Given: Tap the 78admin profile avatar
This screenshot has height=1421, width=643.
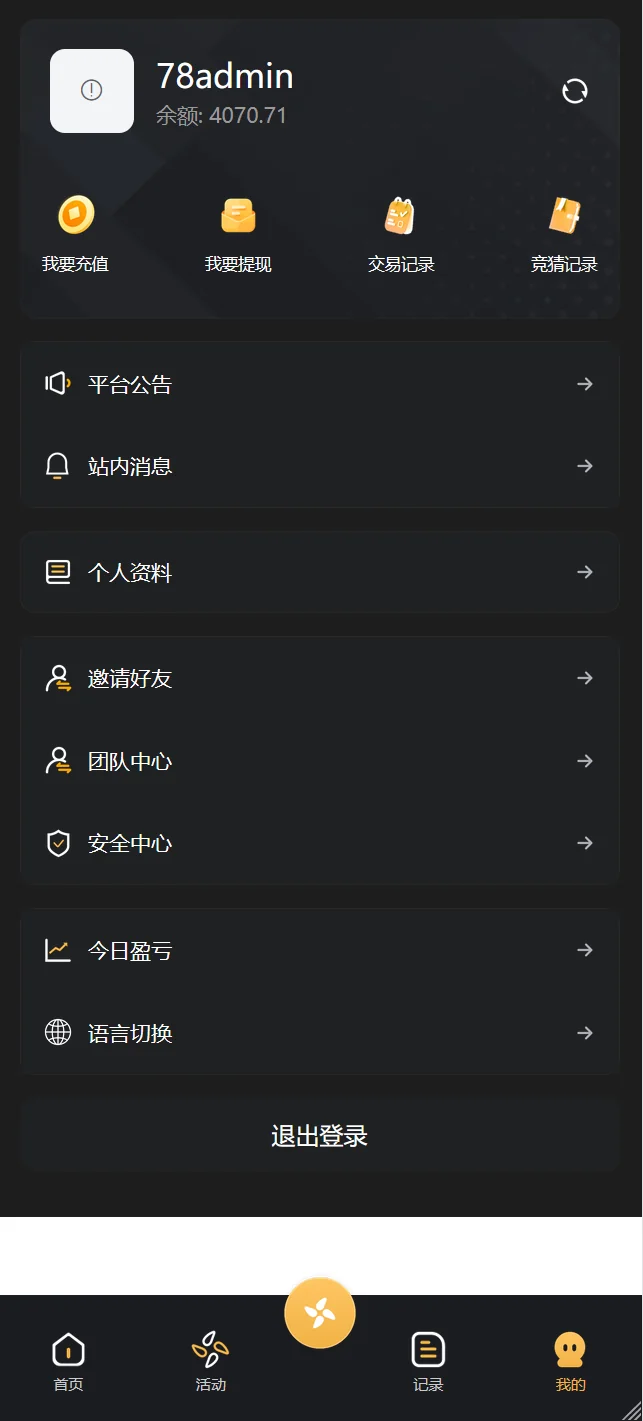Looking at the screenshot, I should click(92, 91).
